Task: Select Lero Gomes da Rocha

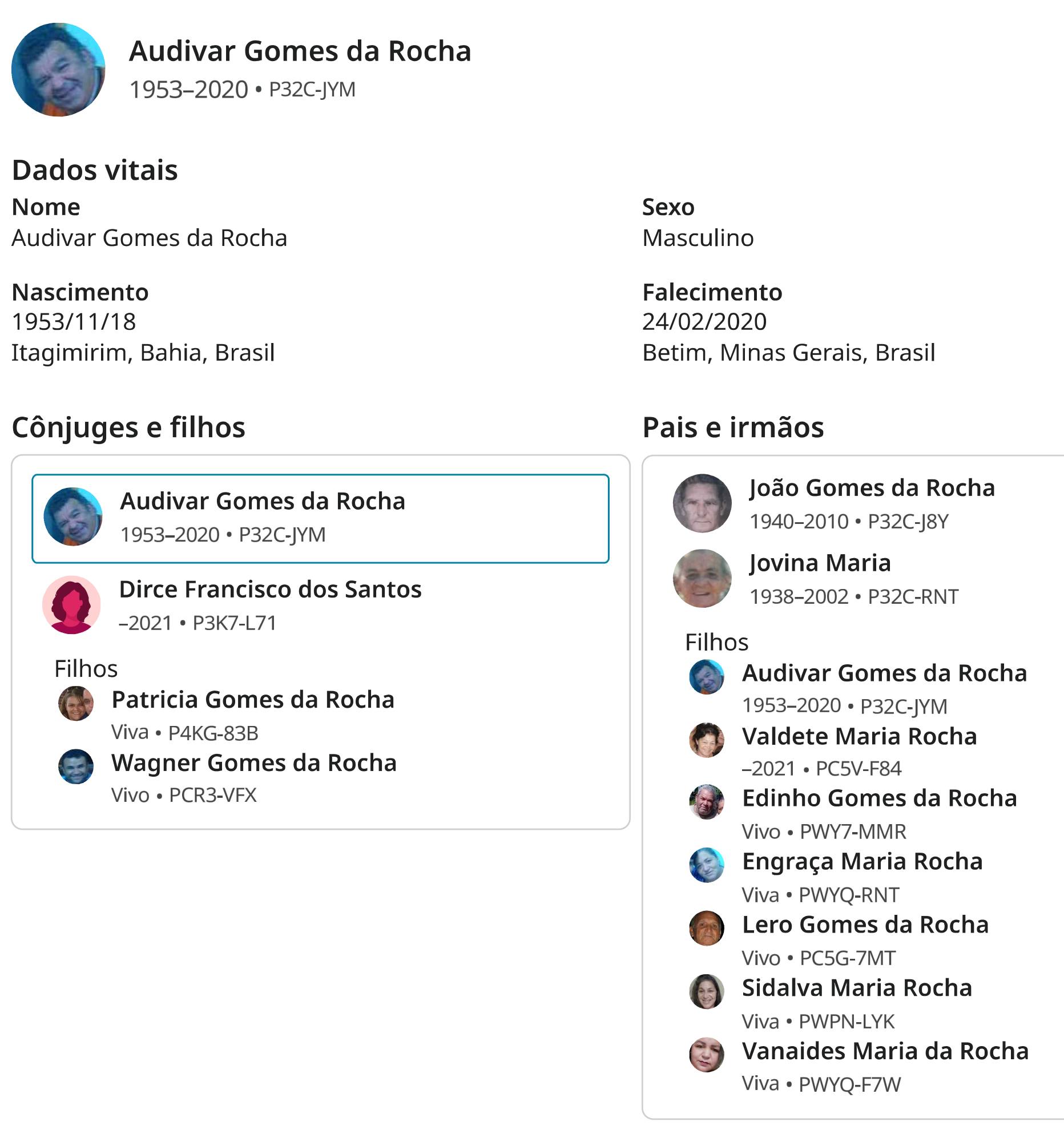Action: pyautogui.click(x=865, y=925)
